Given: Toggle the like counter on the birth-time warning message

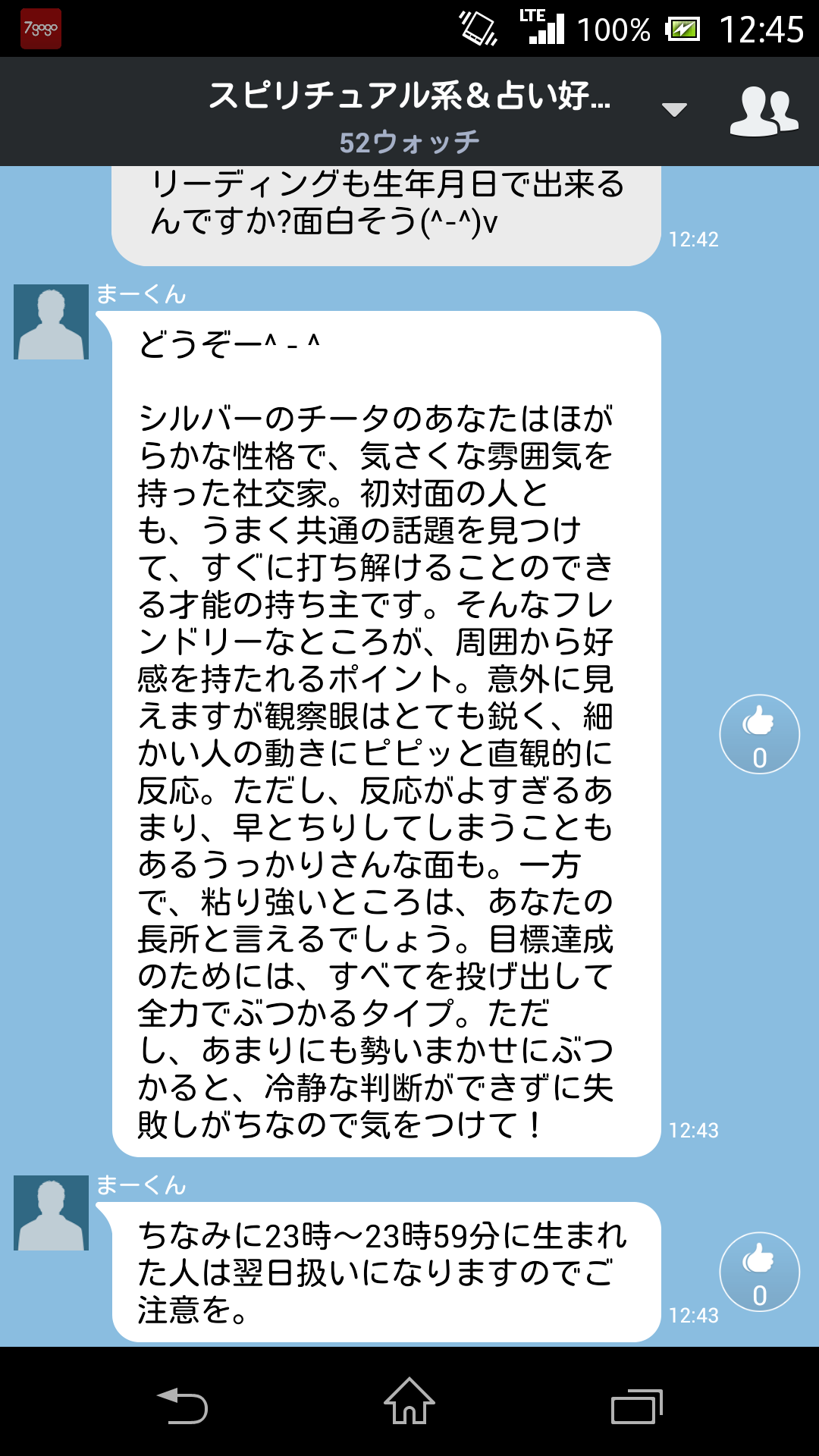Looking at the screenshot, I should pos(758,1272).
